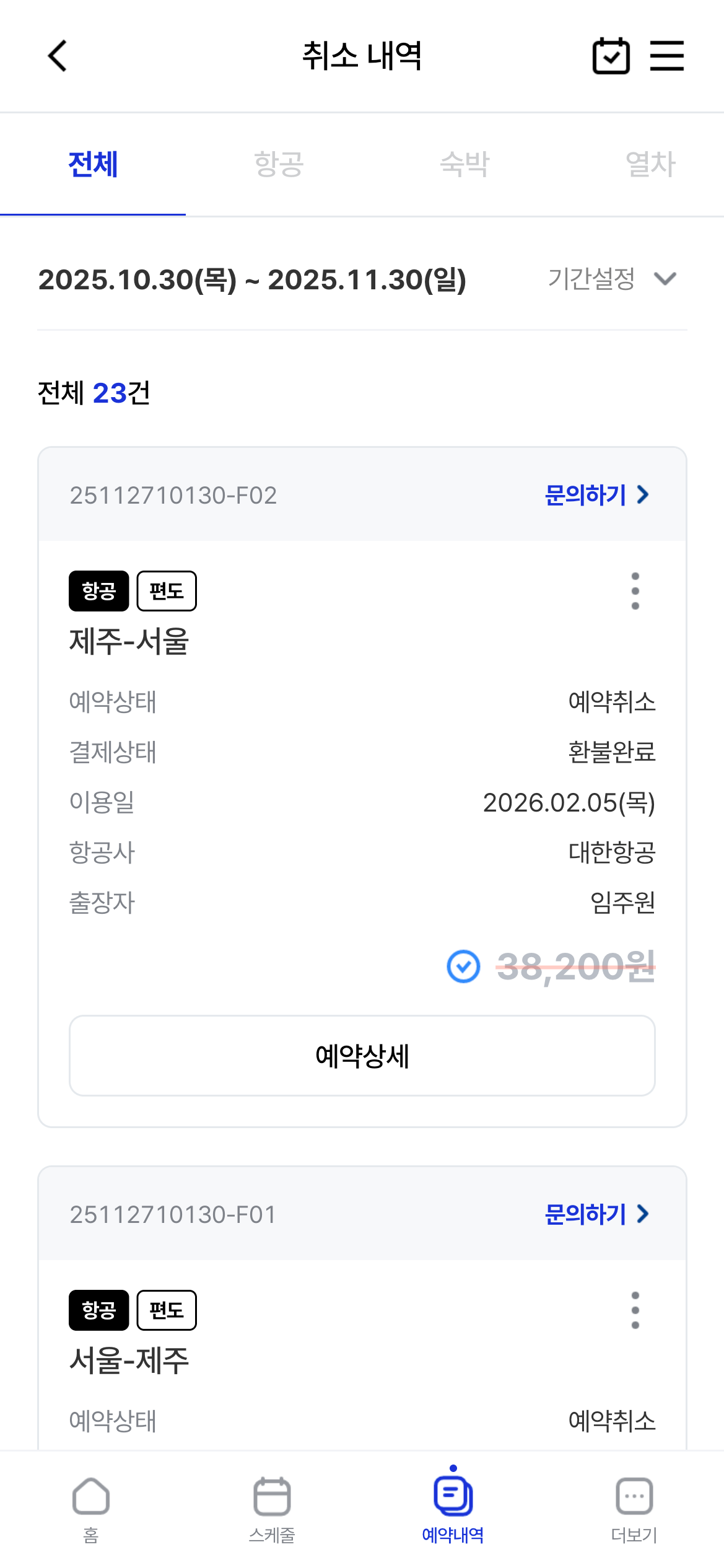Switch to the 숙박 tab
Viewport: 724px width, 1568px height.
tap(464, 164)
